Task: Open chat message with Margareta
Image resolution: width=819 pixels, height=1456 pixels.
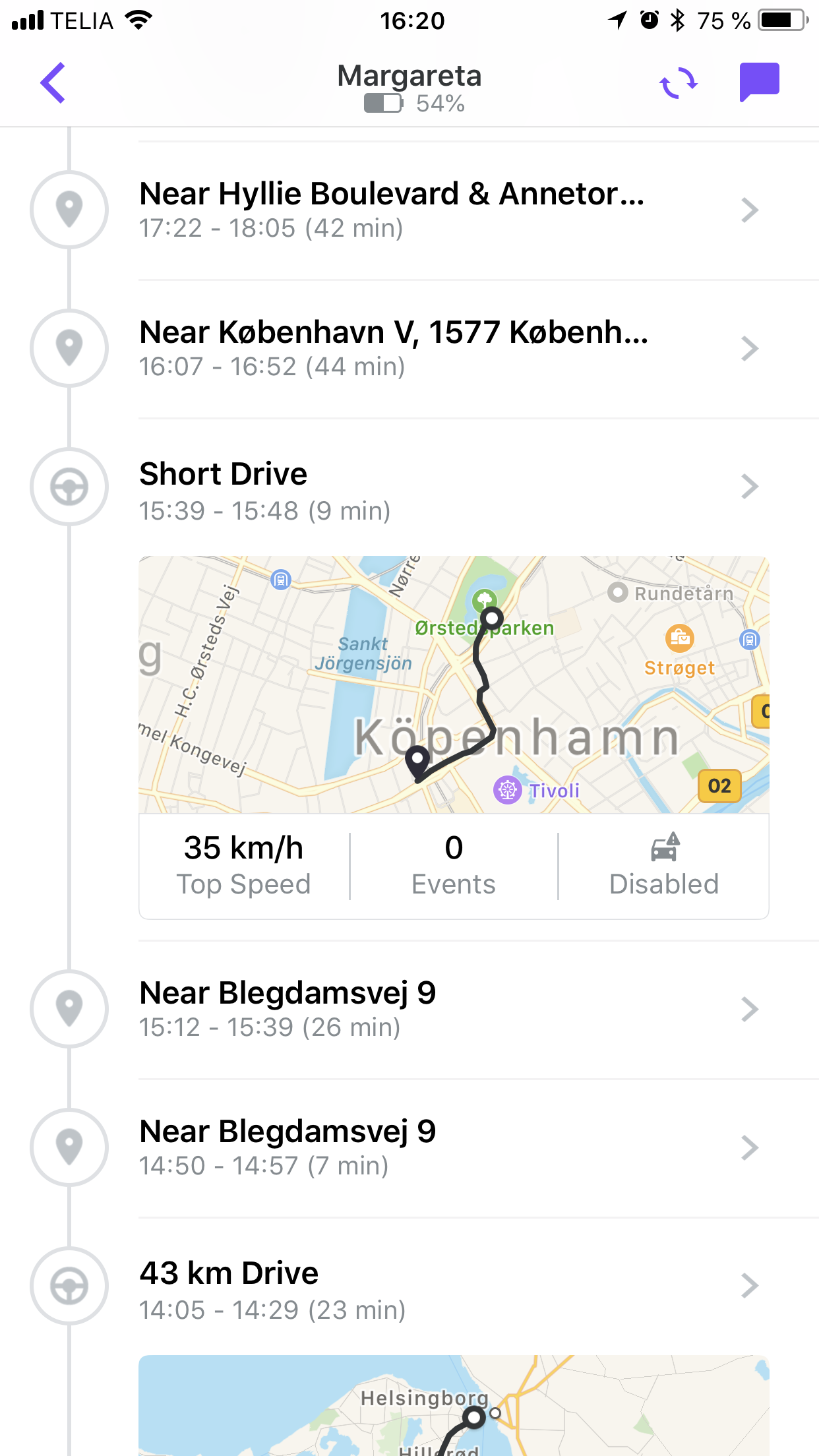Action: [759, 82]
